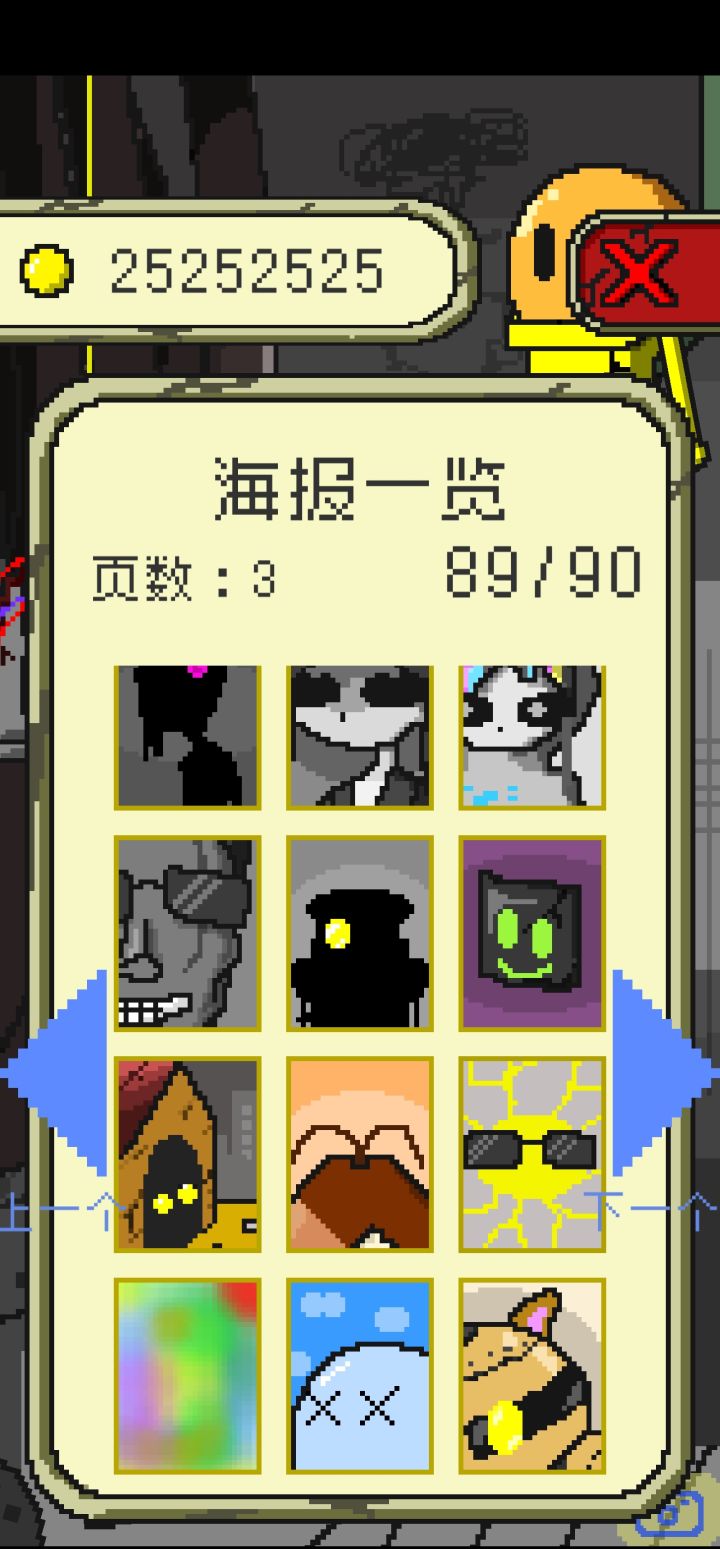Open the mustached man poster

[x=358, y=1151]
